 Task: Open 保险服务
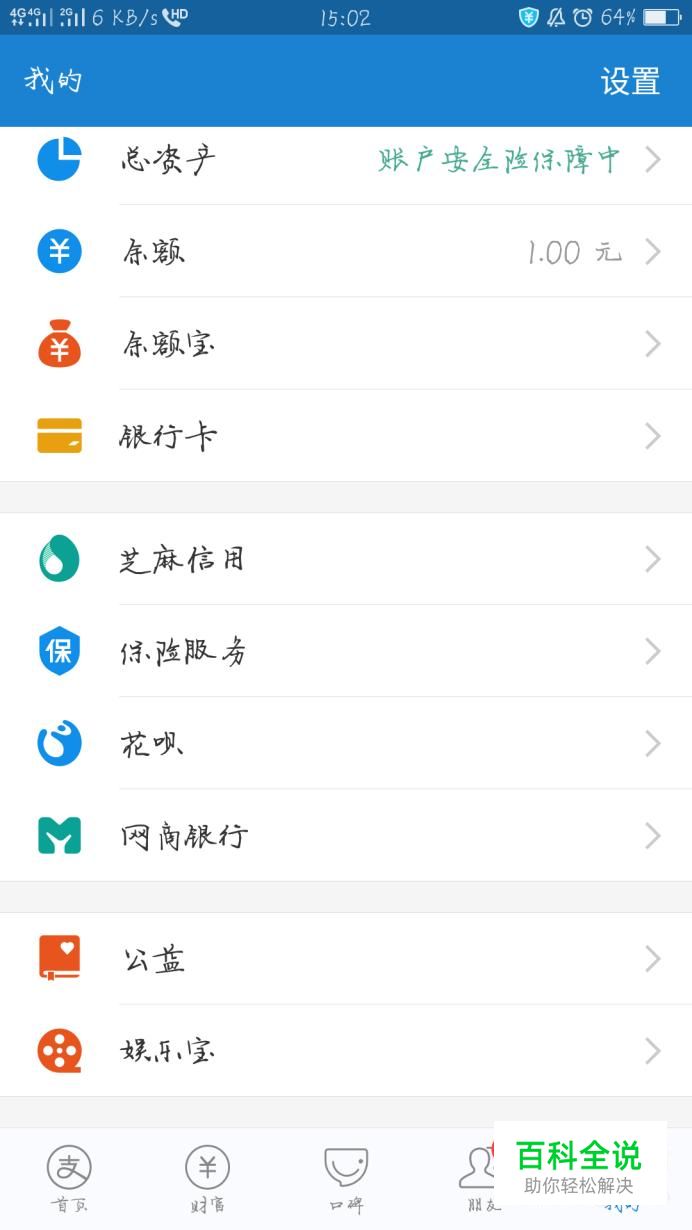346,652
